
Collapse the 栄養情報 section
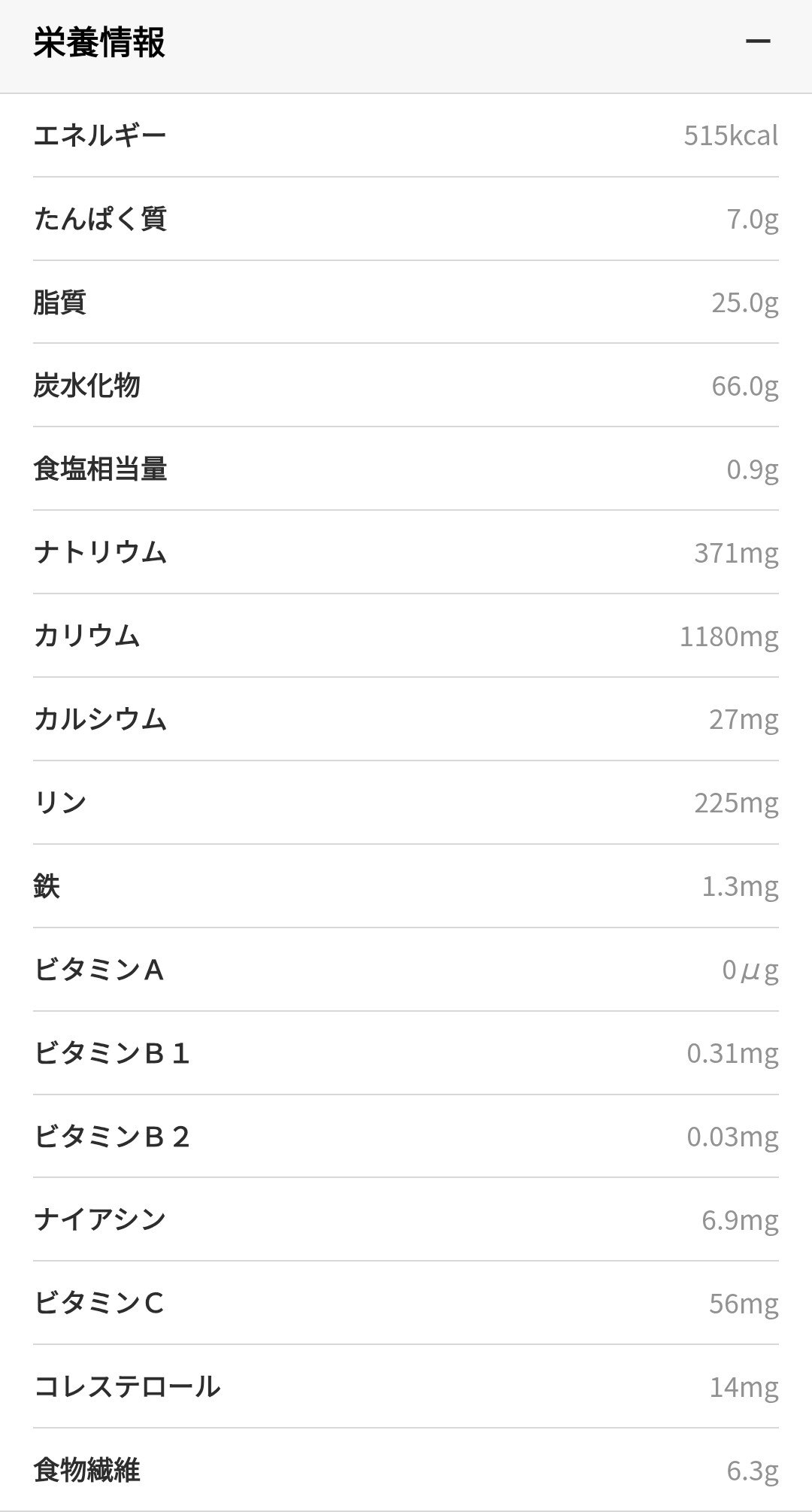click(x=757, y=42)
